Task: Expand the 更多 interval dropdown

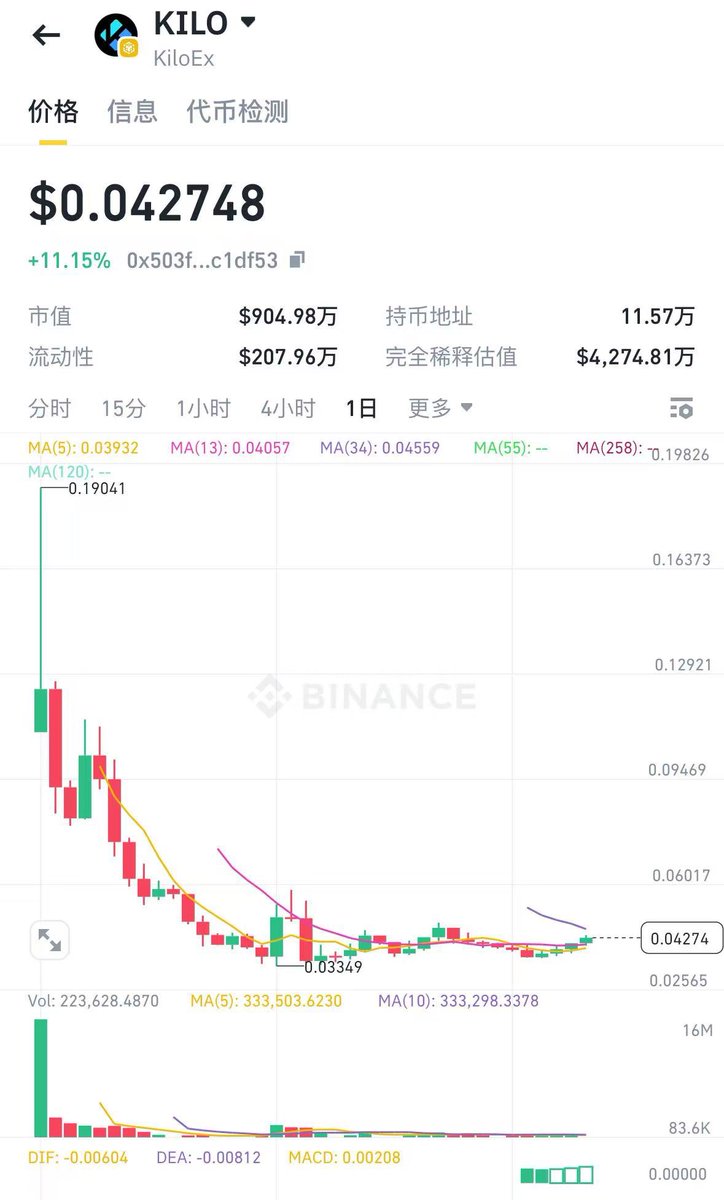Action: tap(440, 408)
